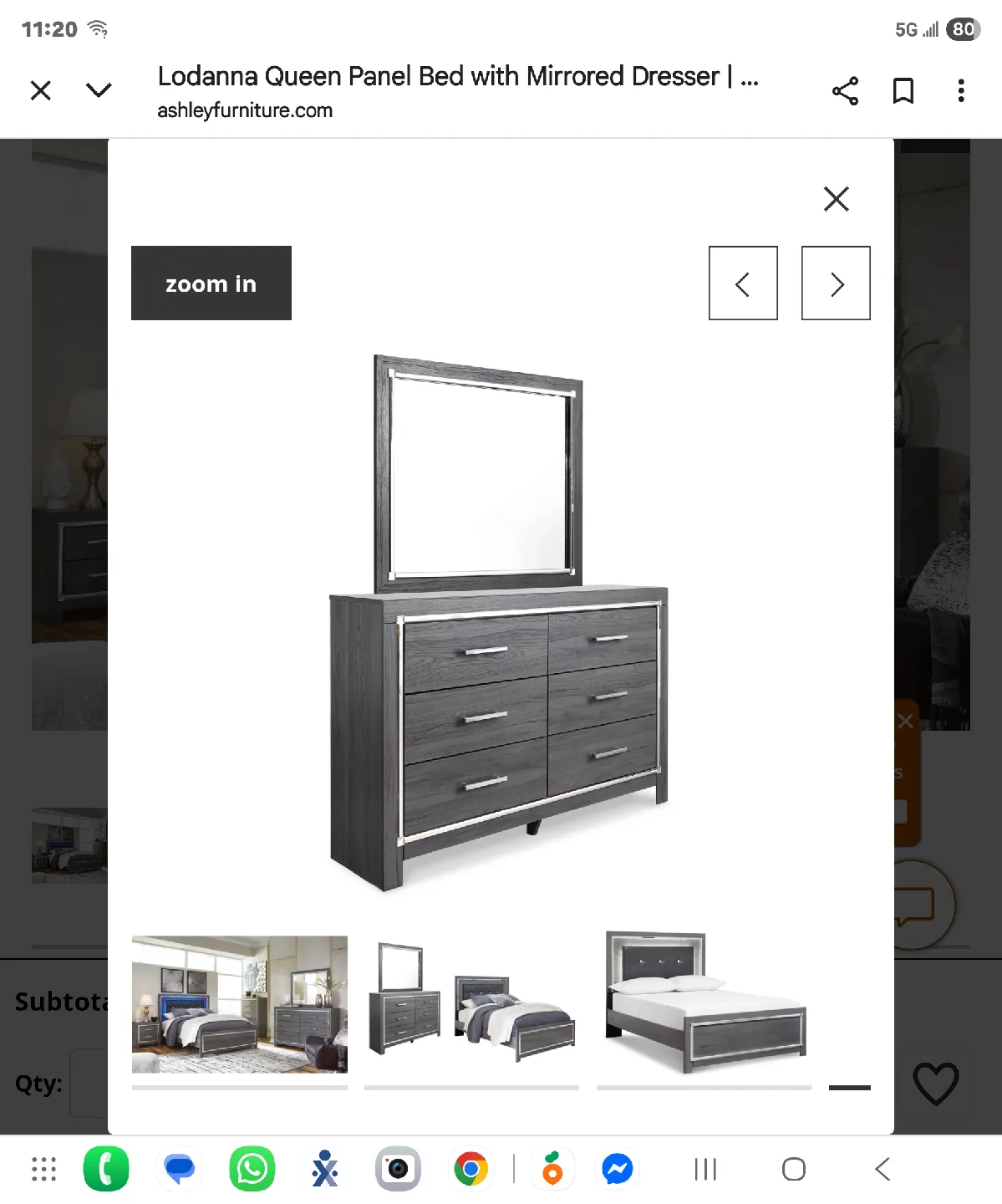Go back using the navigation bar
1002x1204 pixels.
(882, 1169)
